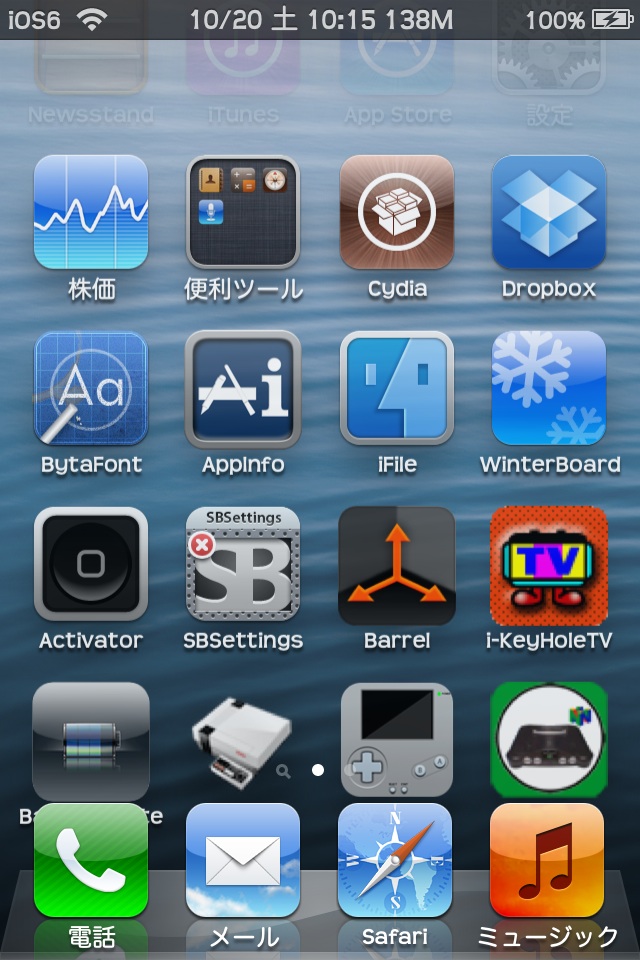The width and height of the screenshot is (640, 960).
Task: Open Dropbox
Action: (x=548, y=212)
